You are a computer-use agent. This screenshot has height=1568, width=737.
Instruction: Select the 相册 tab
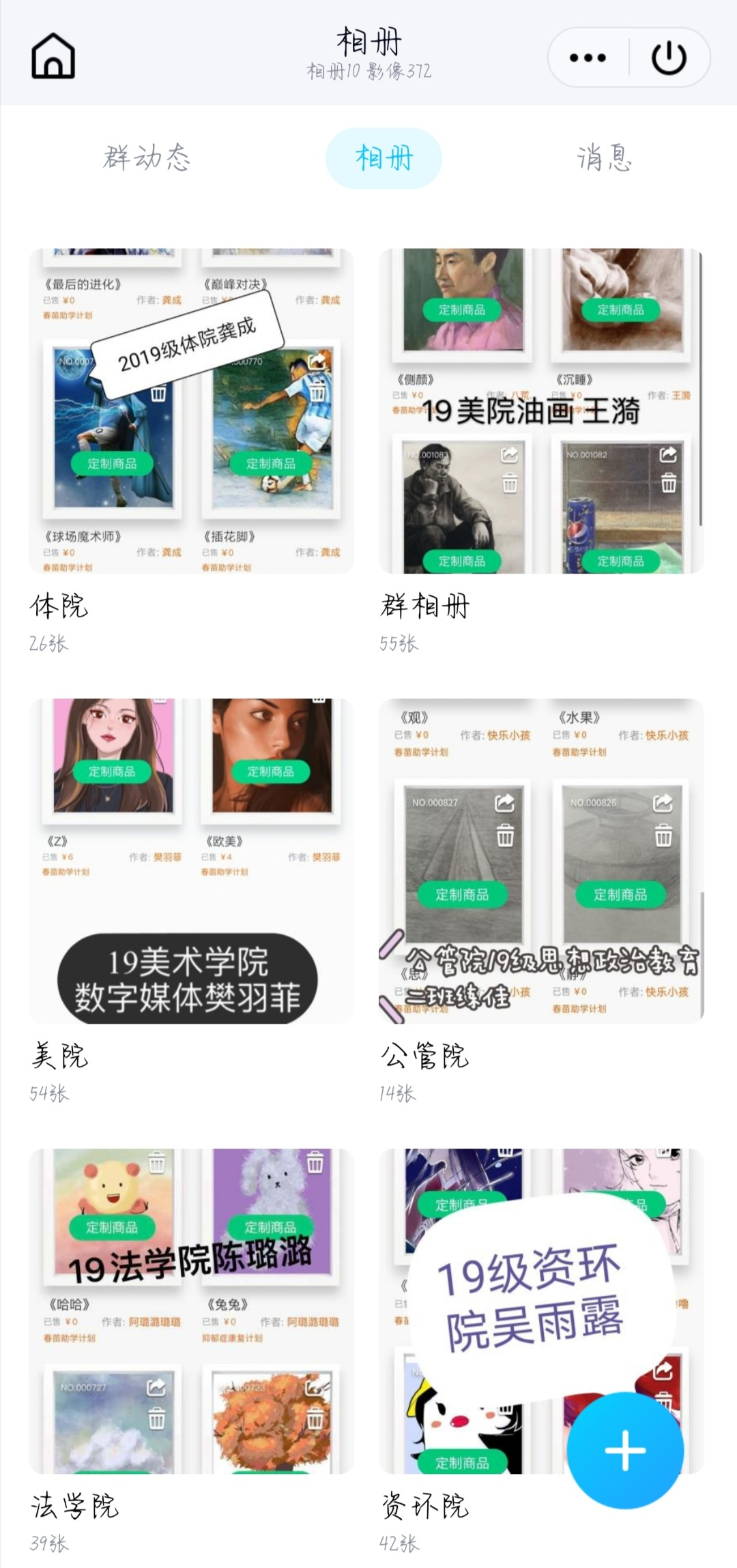coord(384,158)
